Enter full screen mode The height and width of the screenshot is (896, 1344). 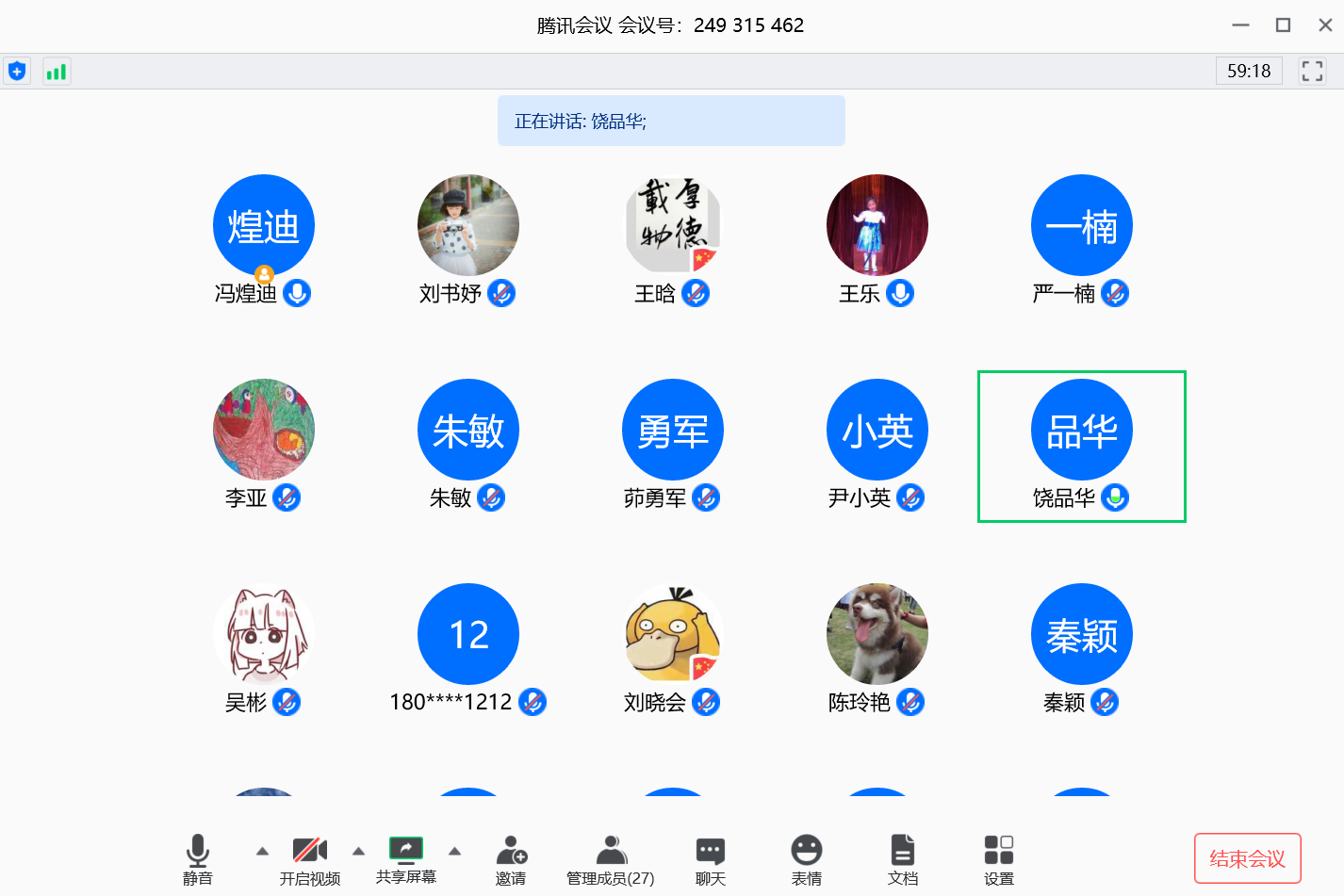point(1312,71)
